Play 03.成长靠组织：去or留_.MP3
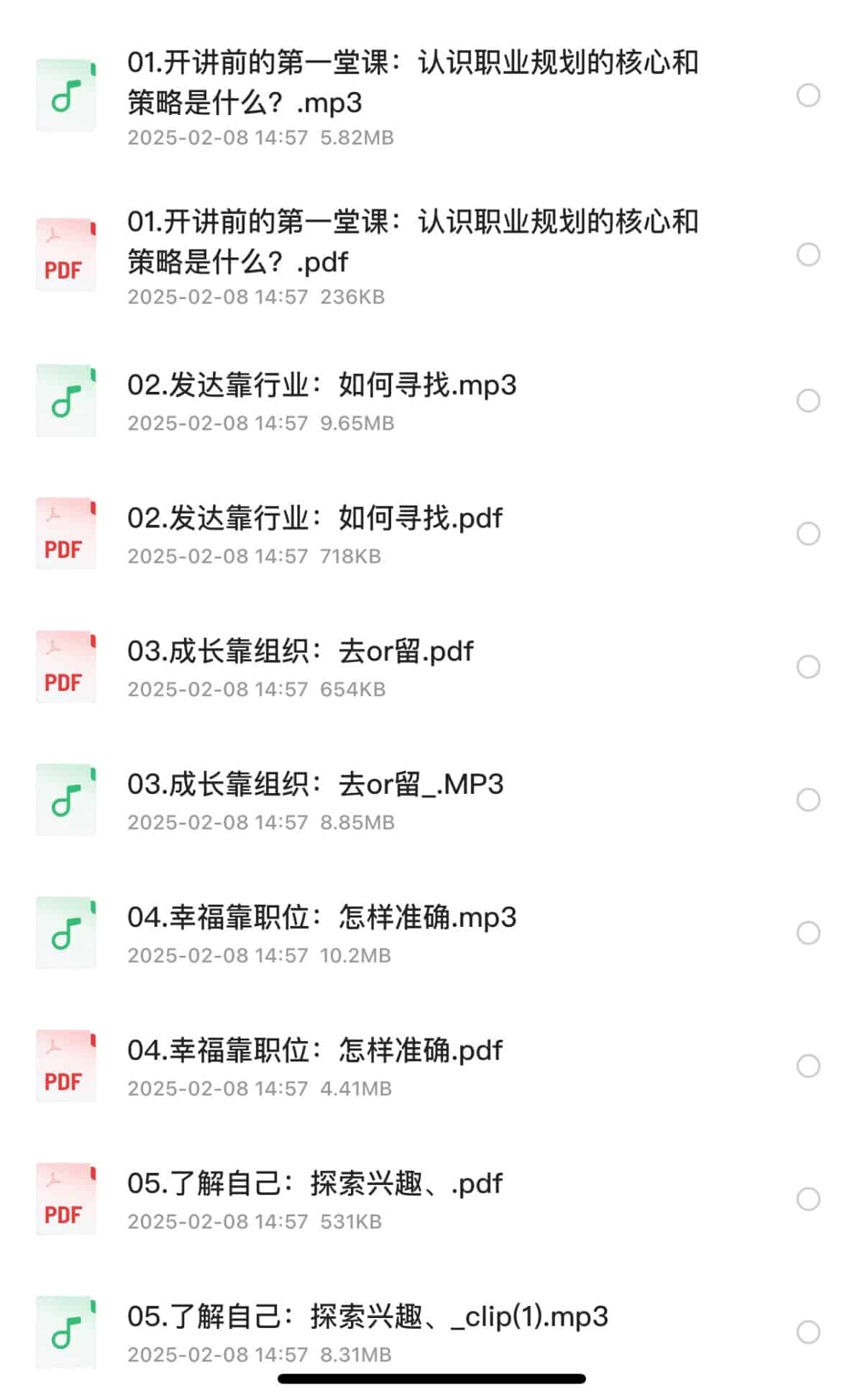The width and height of the screenshot is (863, 1400). point(315,784)
